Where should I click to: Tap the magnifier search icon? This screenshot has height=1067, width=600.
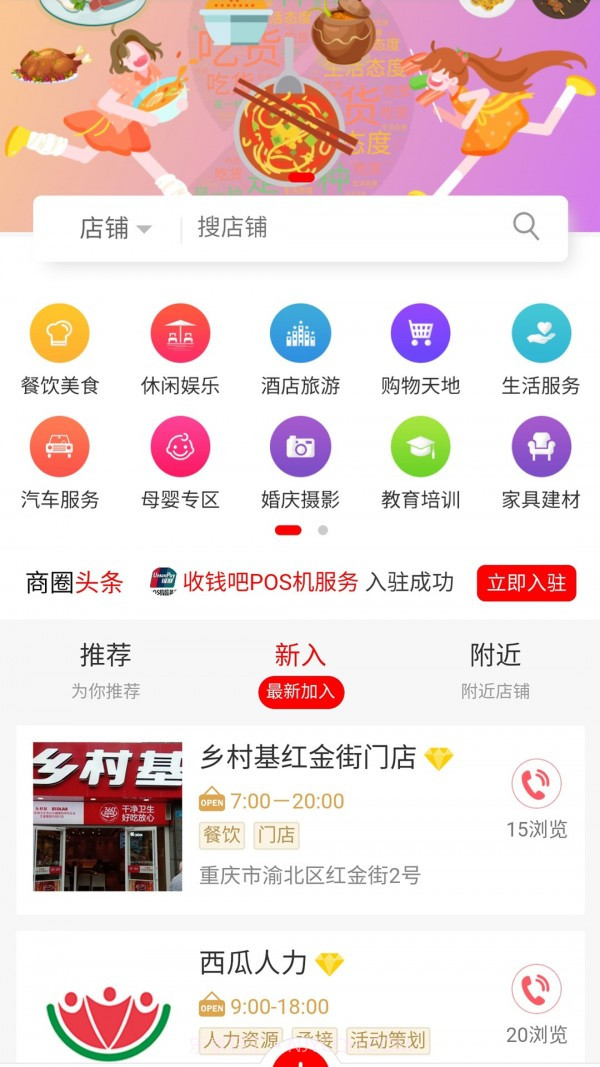click(x=526, y=227)
